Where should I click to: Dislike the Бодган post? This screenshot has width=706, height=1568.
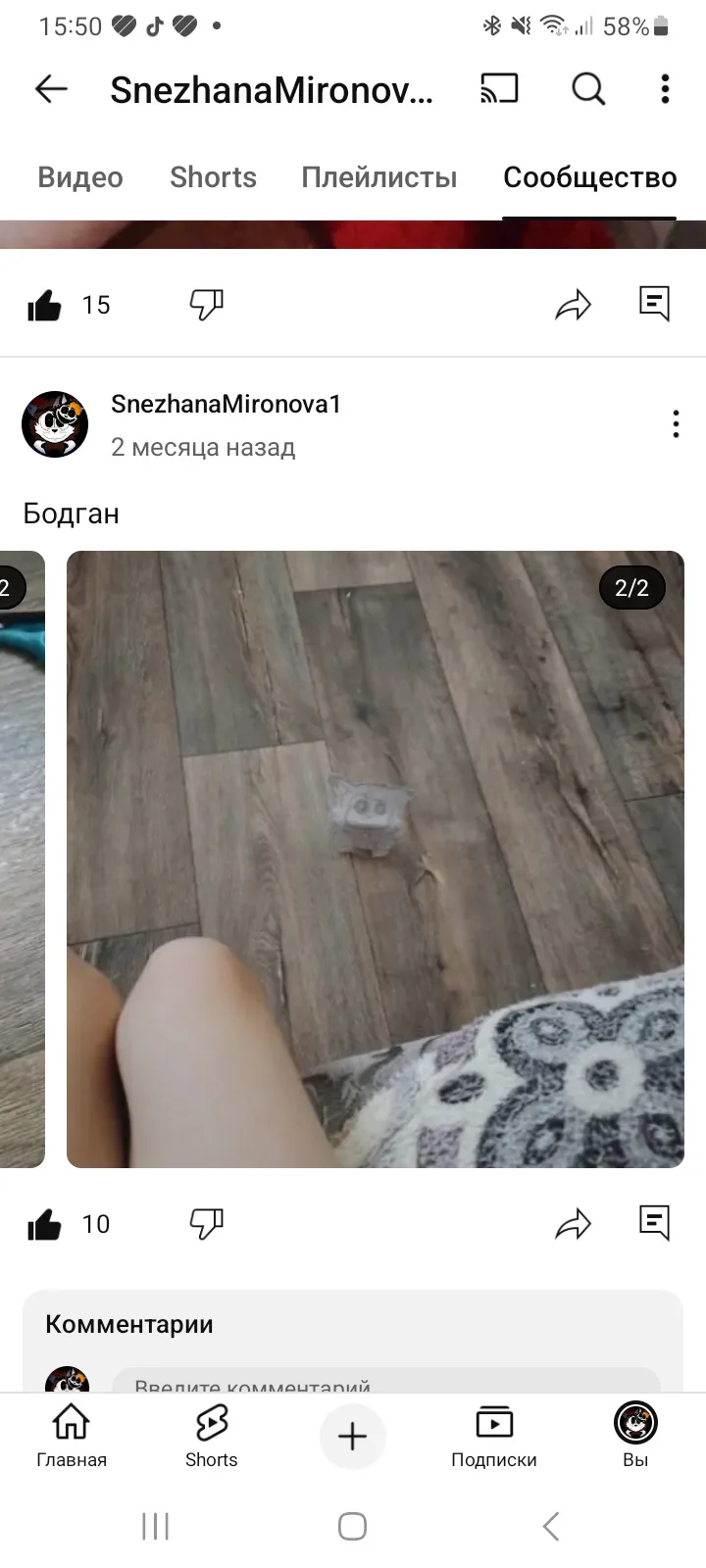pyautogui.click(x=207, y=1223)
